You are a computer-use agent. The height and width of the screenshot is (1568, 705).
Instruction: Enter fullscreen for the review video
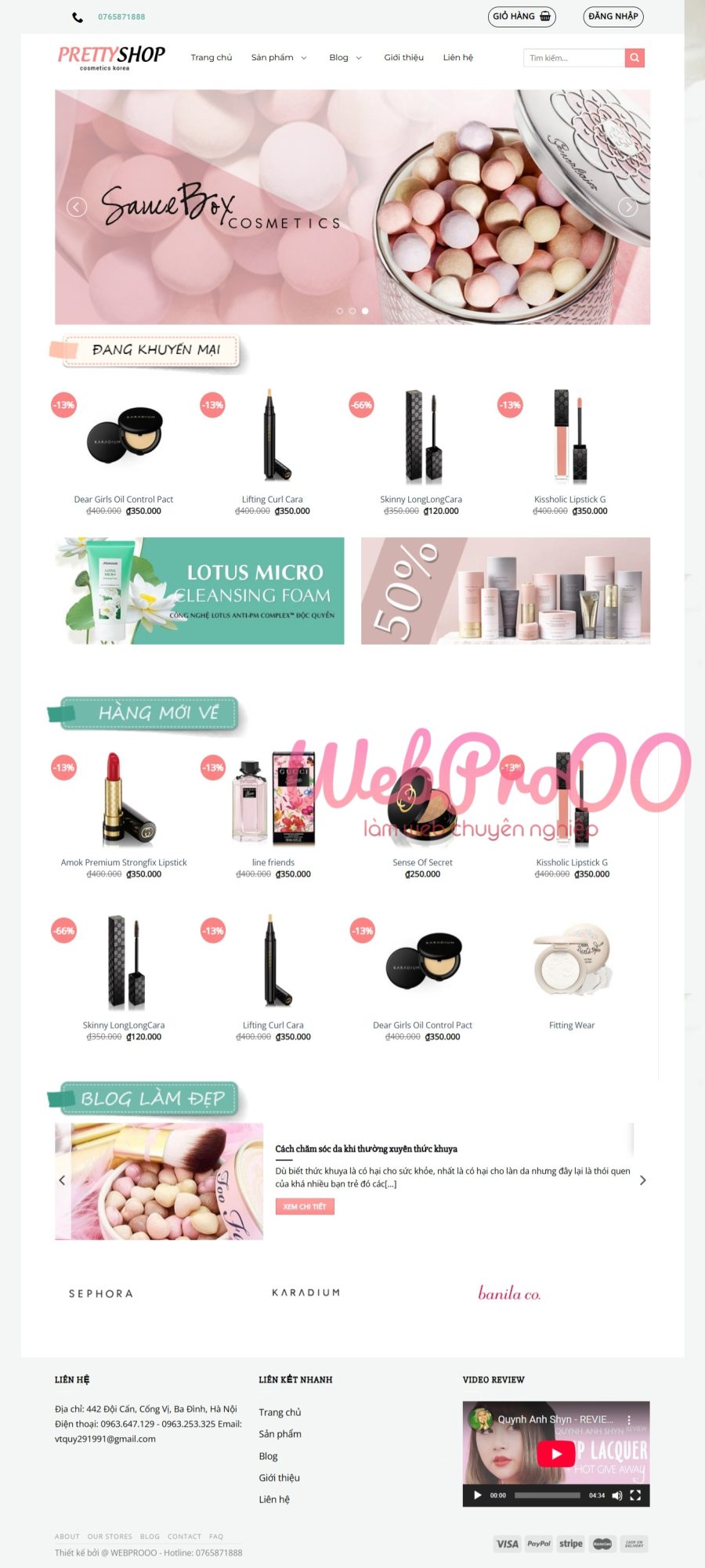pos(635,1495)
